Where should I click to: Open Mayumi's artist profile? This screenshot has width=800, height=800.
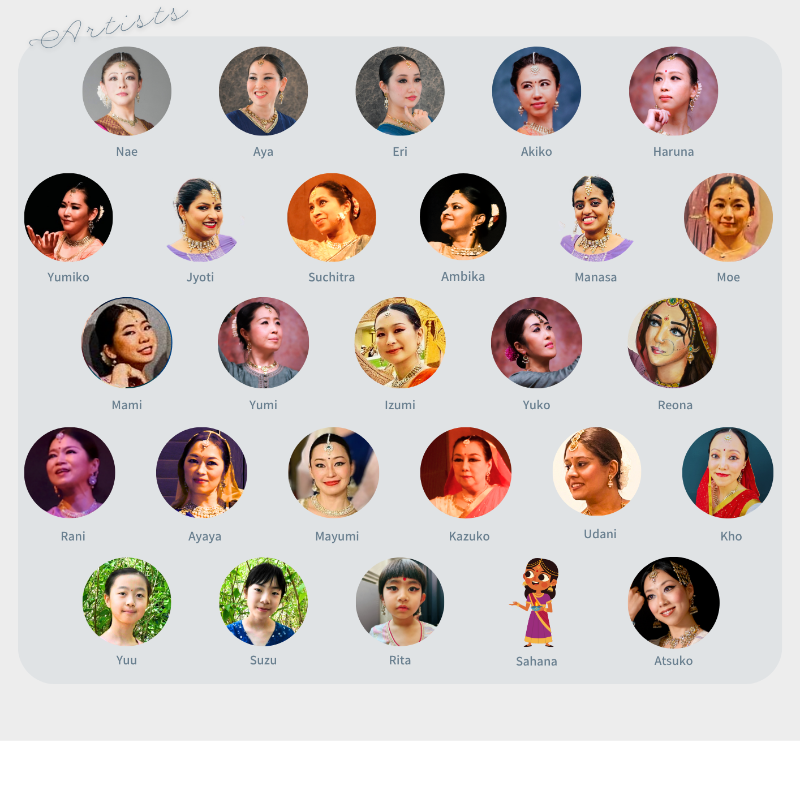[x=334, y=472]
